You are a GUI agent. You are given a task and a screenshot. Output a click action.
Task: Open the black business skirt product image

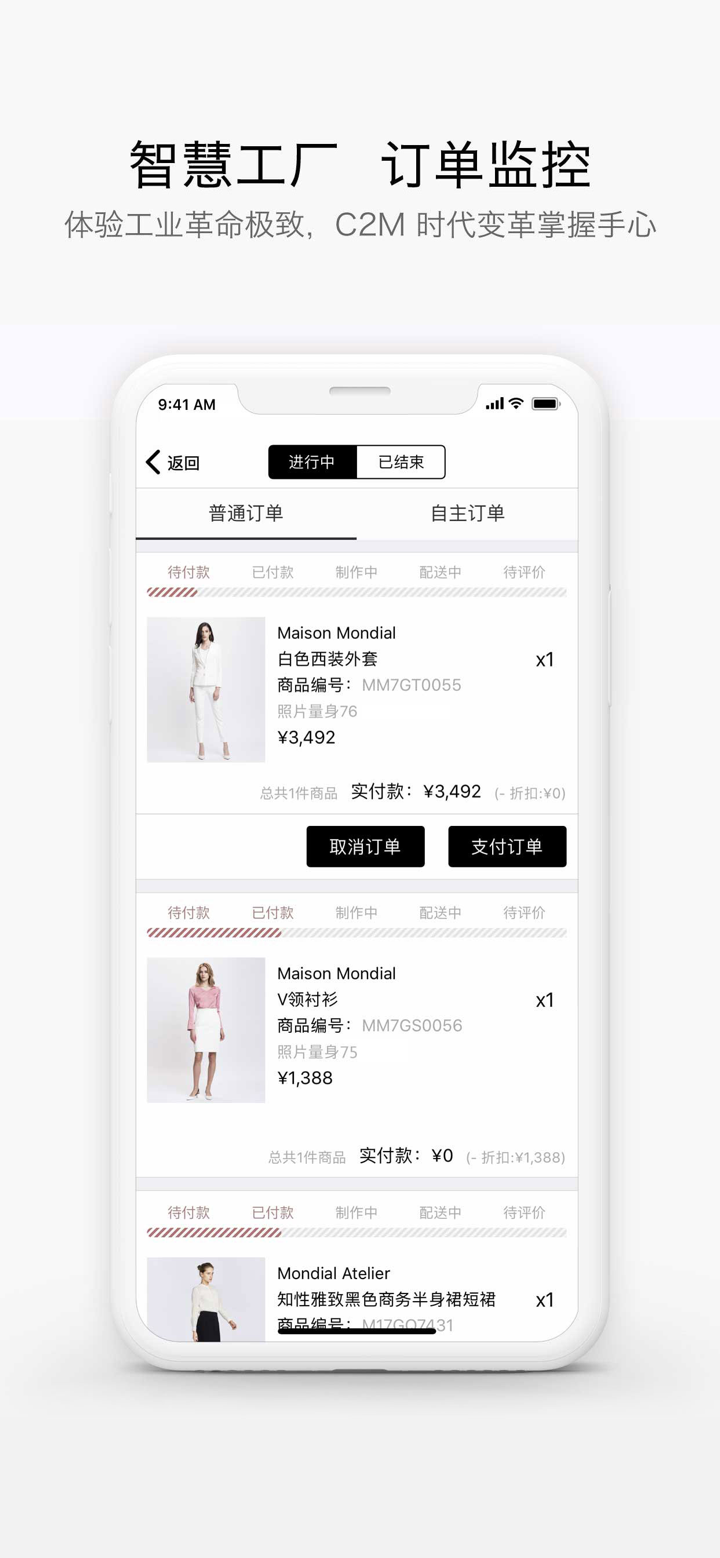click(x=206, y=1300)
